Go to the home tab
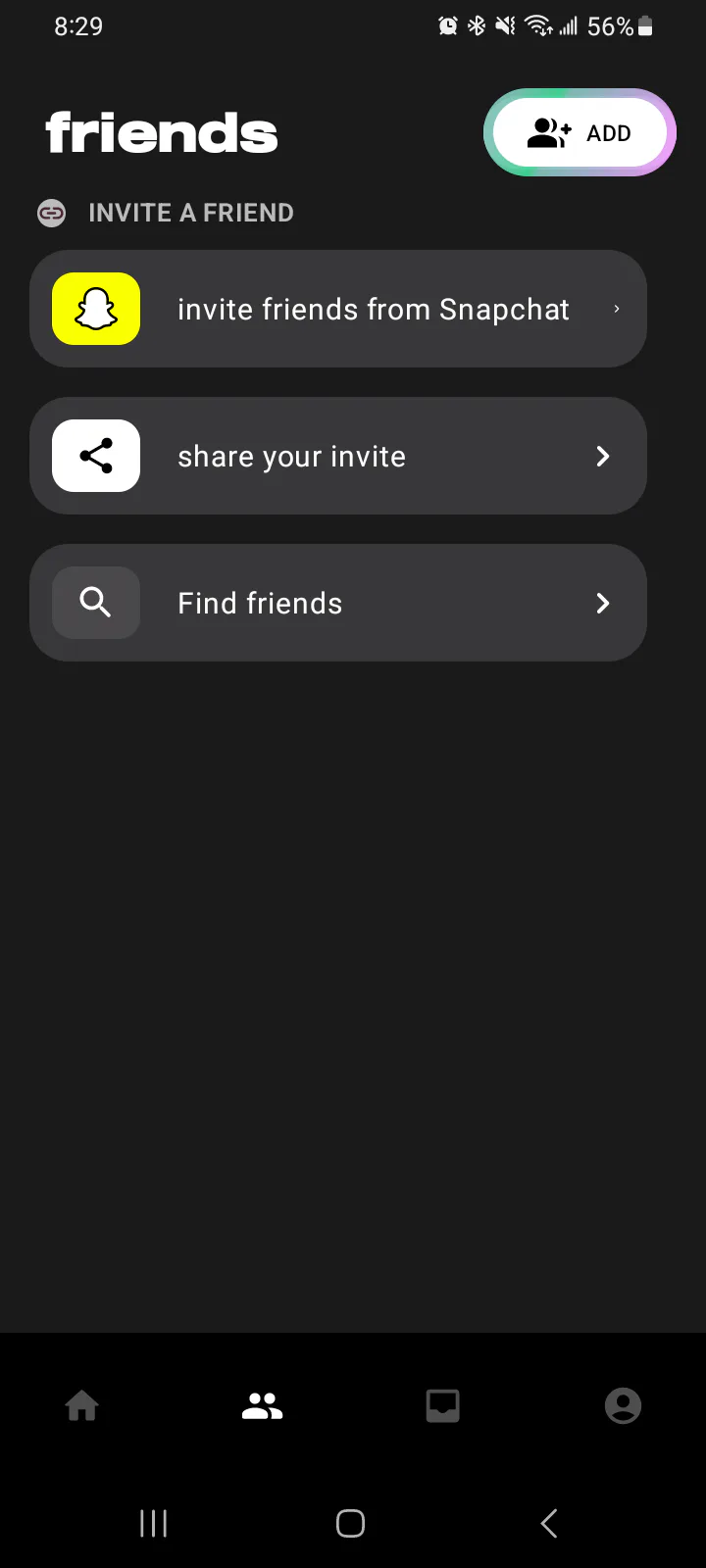The width and height of the screenshot is (706, 1568). pos(82,1406)
